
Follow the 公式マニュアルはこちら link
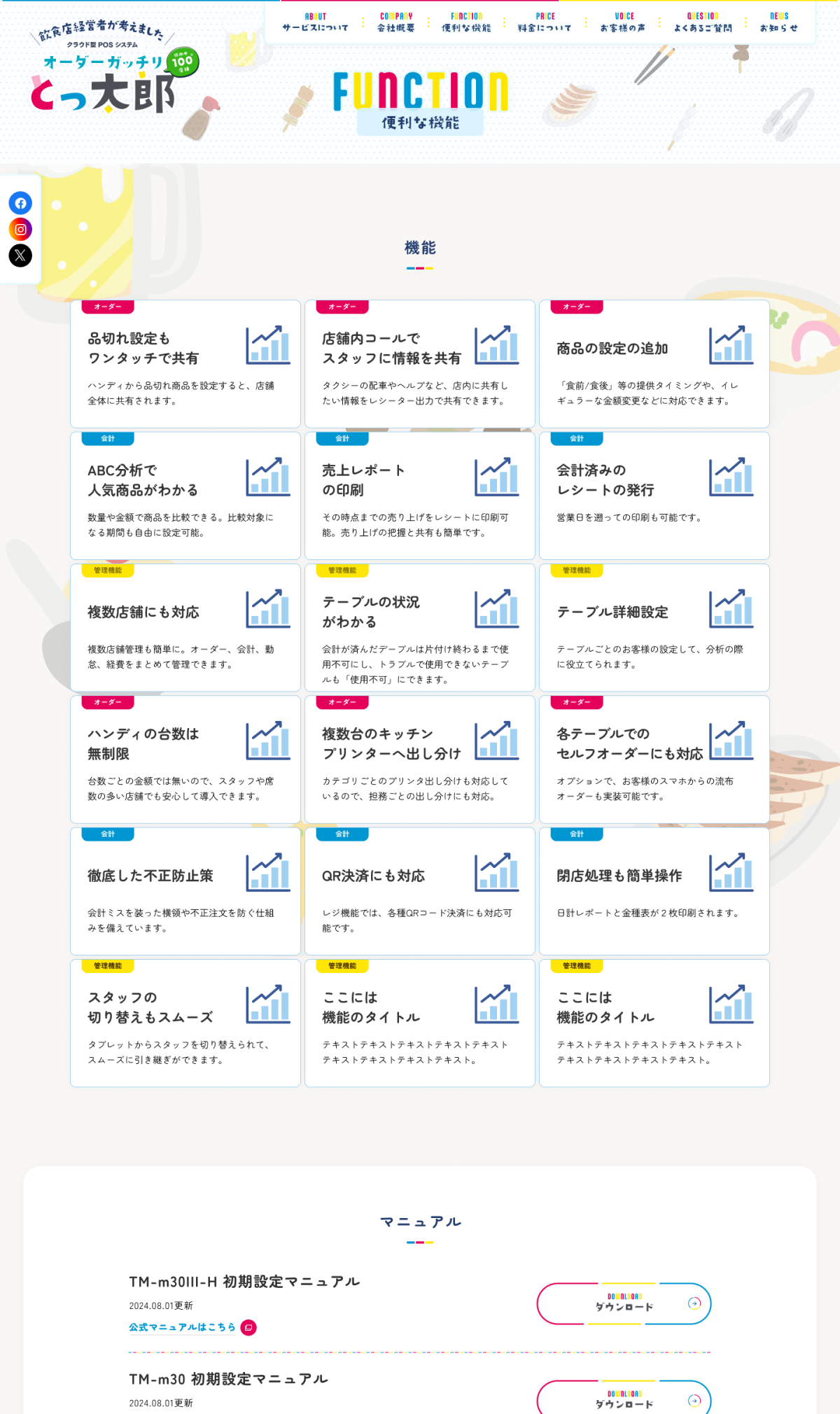[183, 1327]
